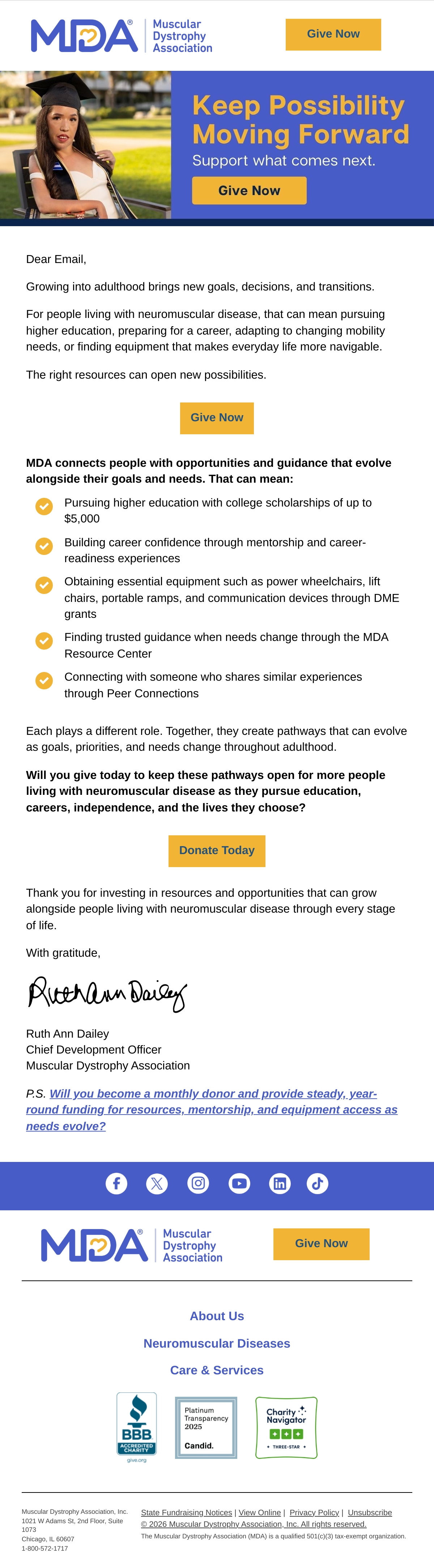Open the P.S. monthly donor link
Viewport: 434px width, 1568px height.
coord(212,1109)
